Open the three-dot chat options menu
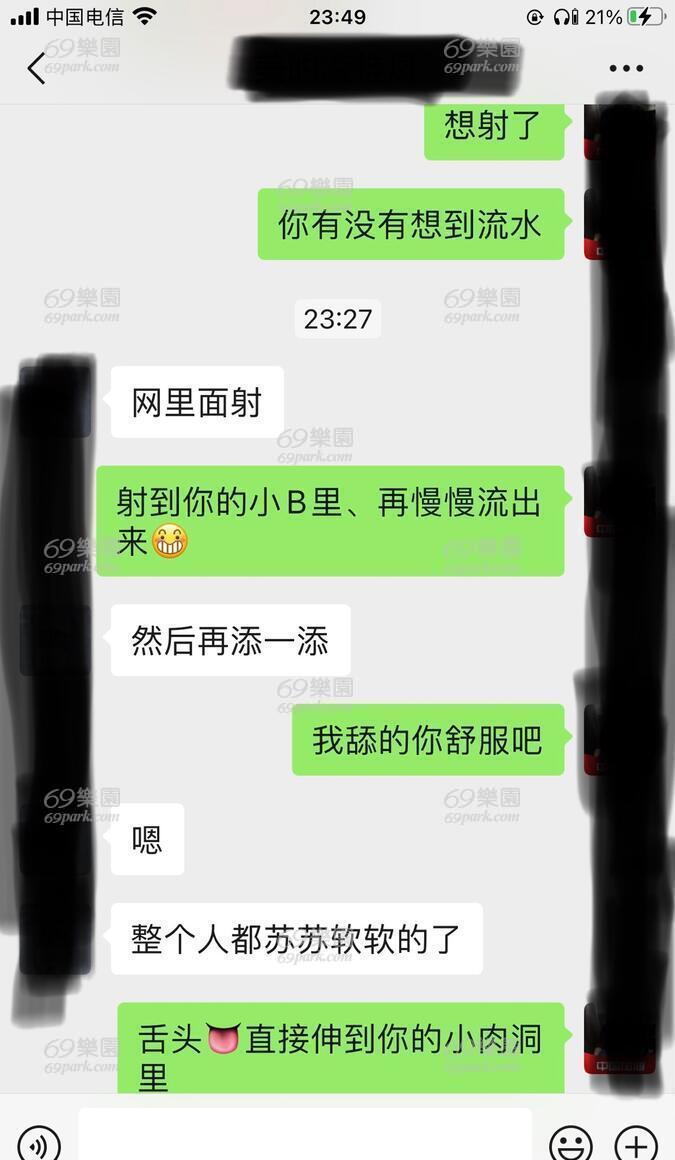Image resolution: width=675 pixels, height=1160 pixels. pos(626,68)
